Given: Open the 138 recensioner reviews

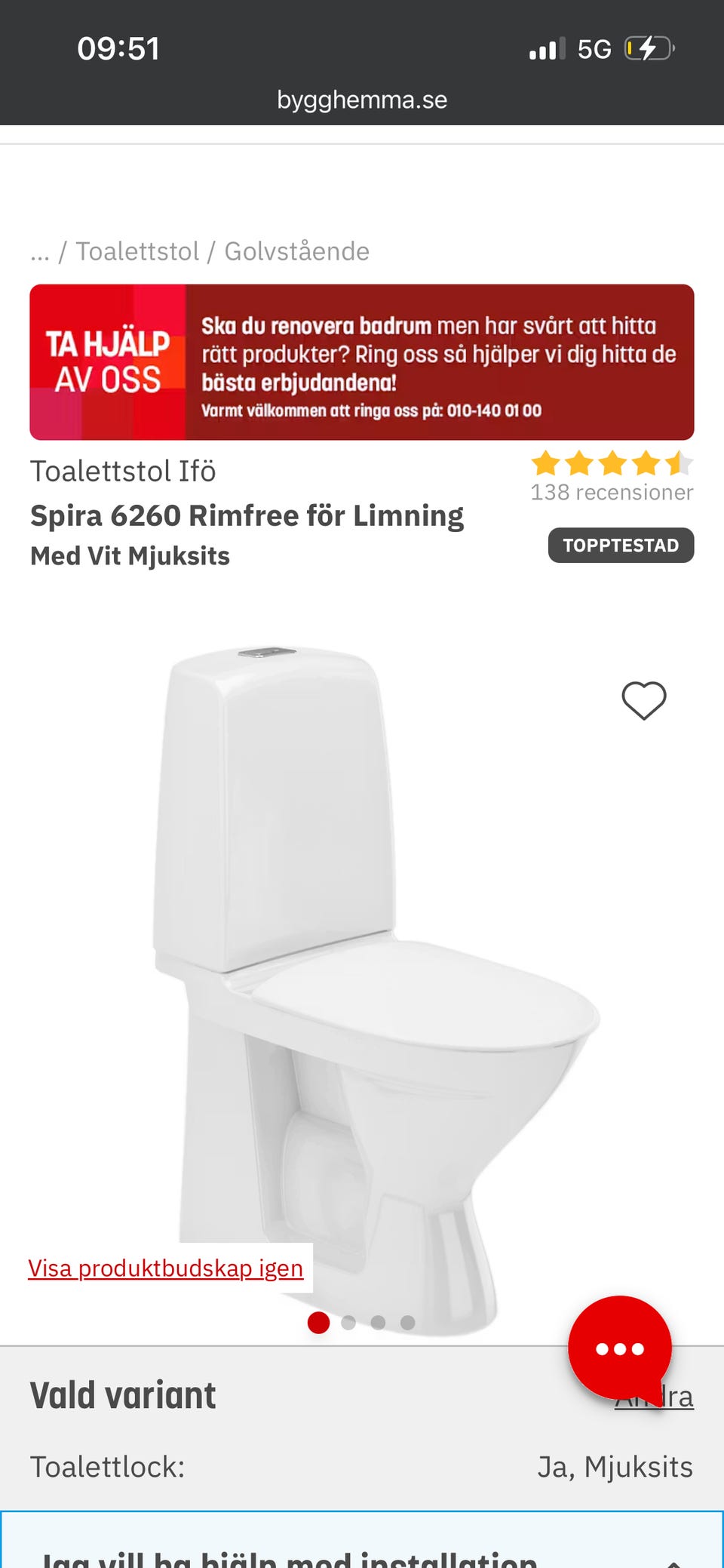Looking at the screenshot, I should point(612,492).
